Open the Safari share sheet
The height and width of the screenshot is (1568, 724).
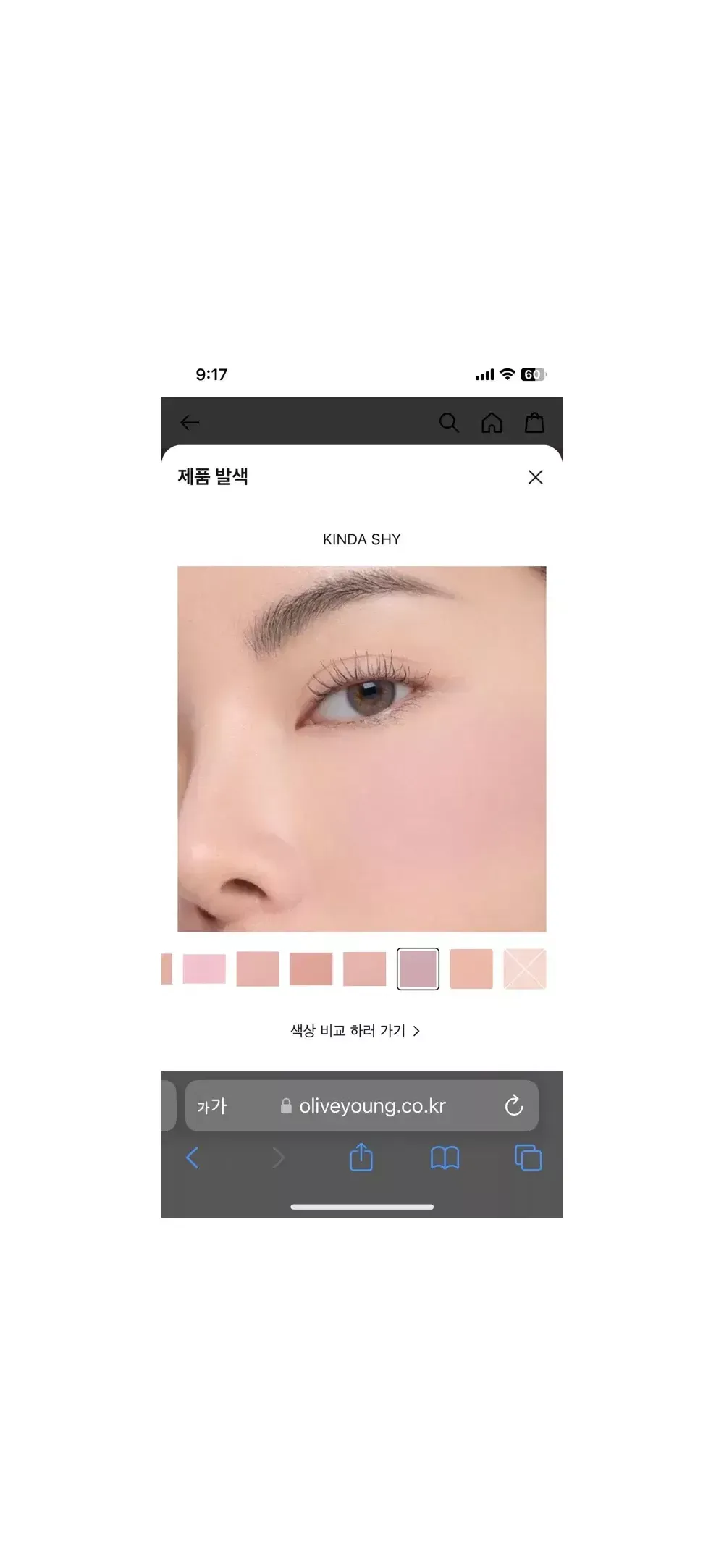coord(361,1157)
